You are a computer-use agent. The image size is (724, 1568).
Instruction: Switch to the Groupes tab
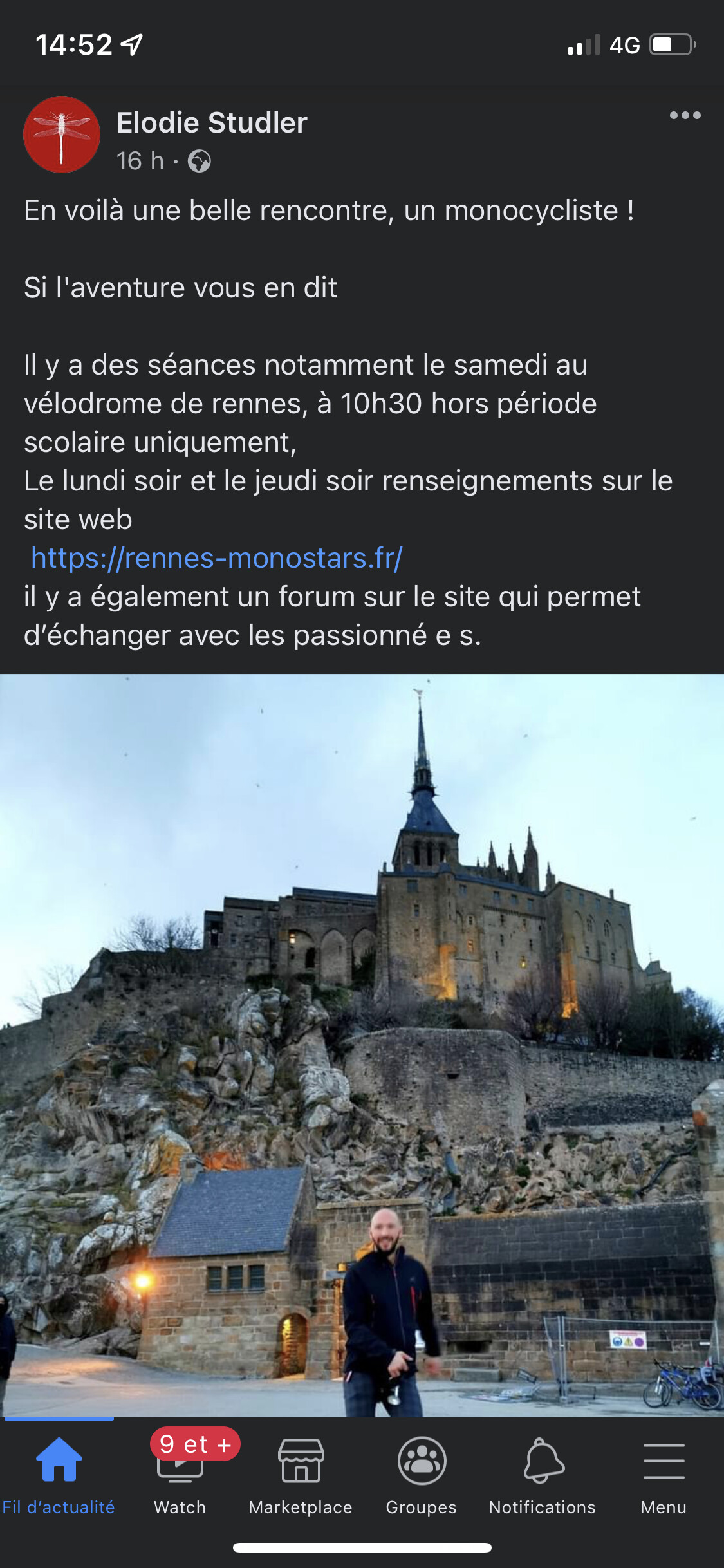422,1474
